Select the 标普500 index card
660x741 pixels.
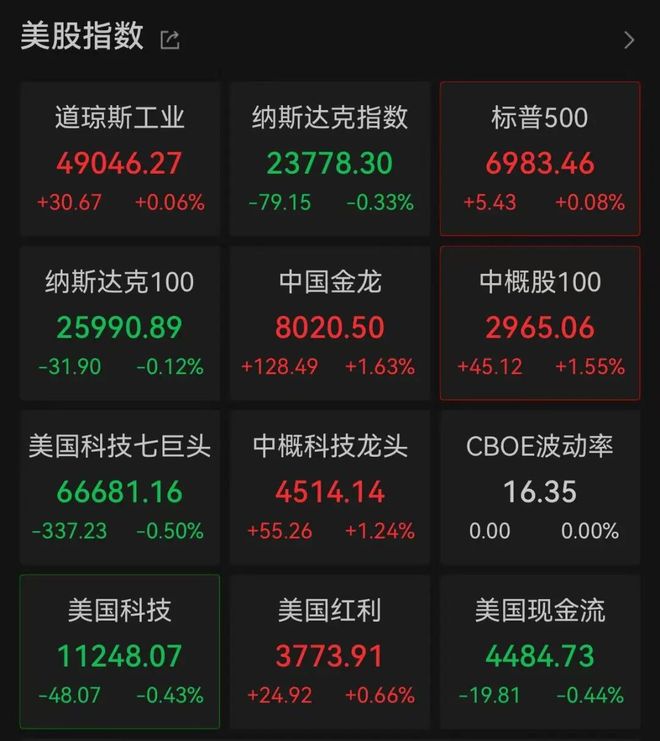click(x=540, y=160)
